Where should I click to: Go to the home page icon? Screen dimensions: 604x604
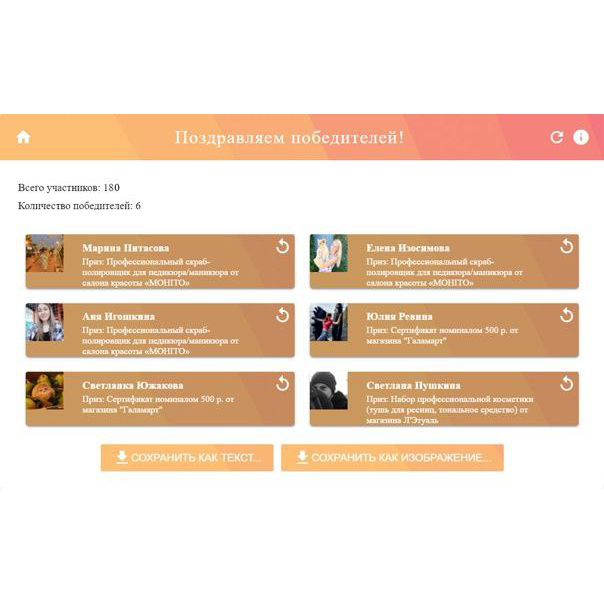pyautogui.click(x=24, y=137)
